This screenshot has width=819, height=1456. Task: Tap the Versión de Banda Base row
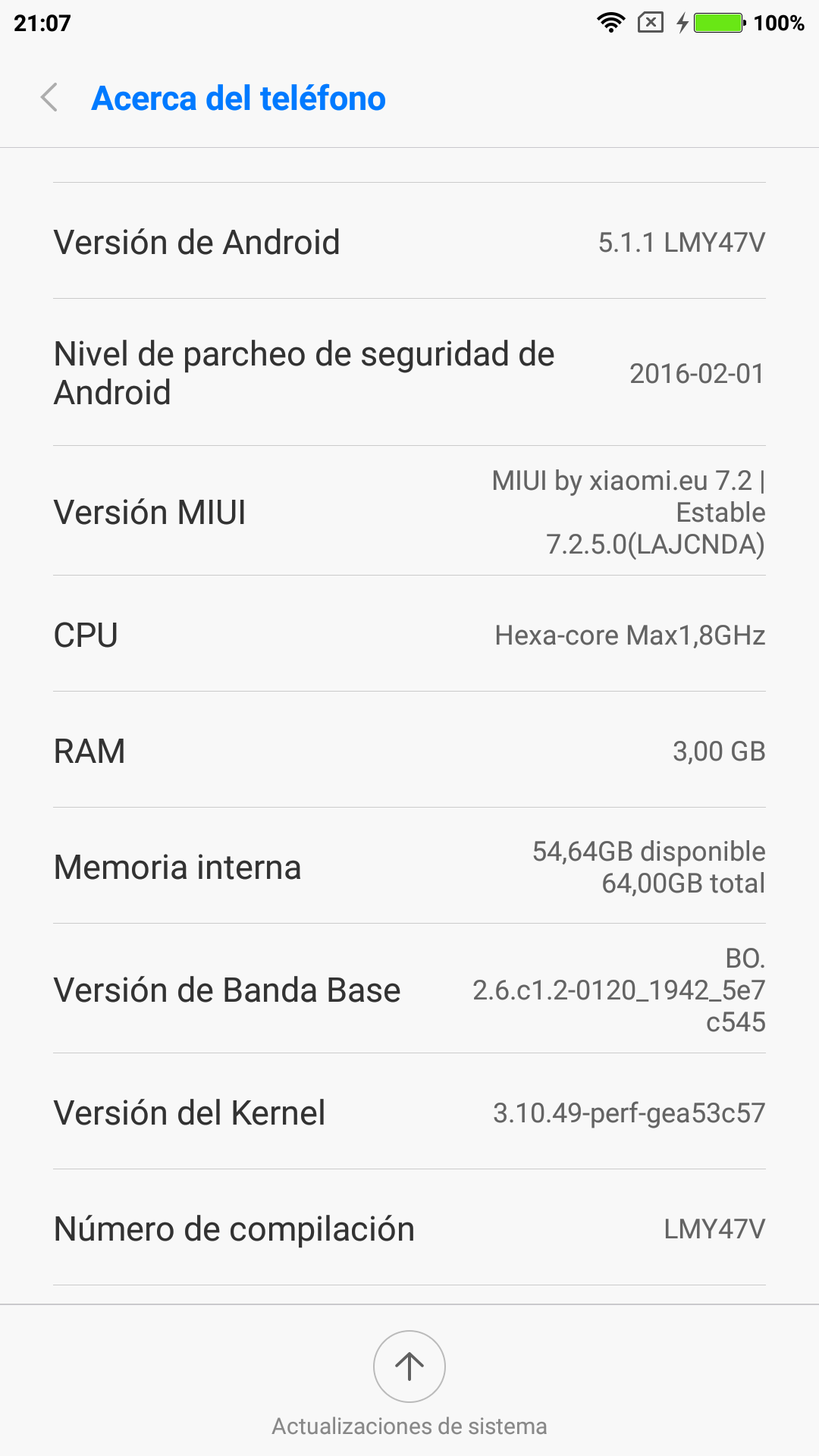coord(409,989)
